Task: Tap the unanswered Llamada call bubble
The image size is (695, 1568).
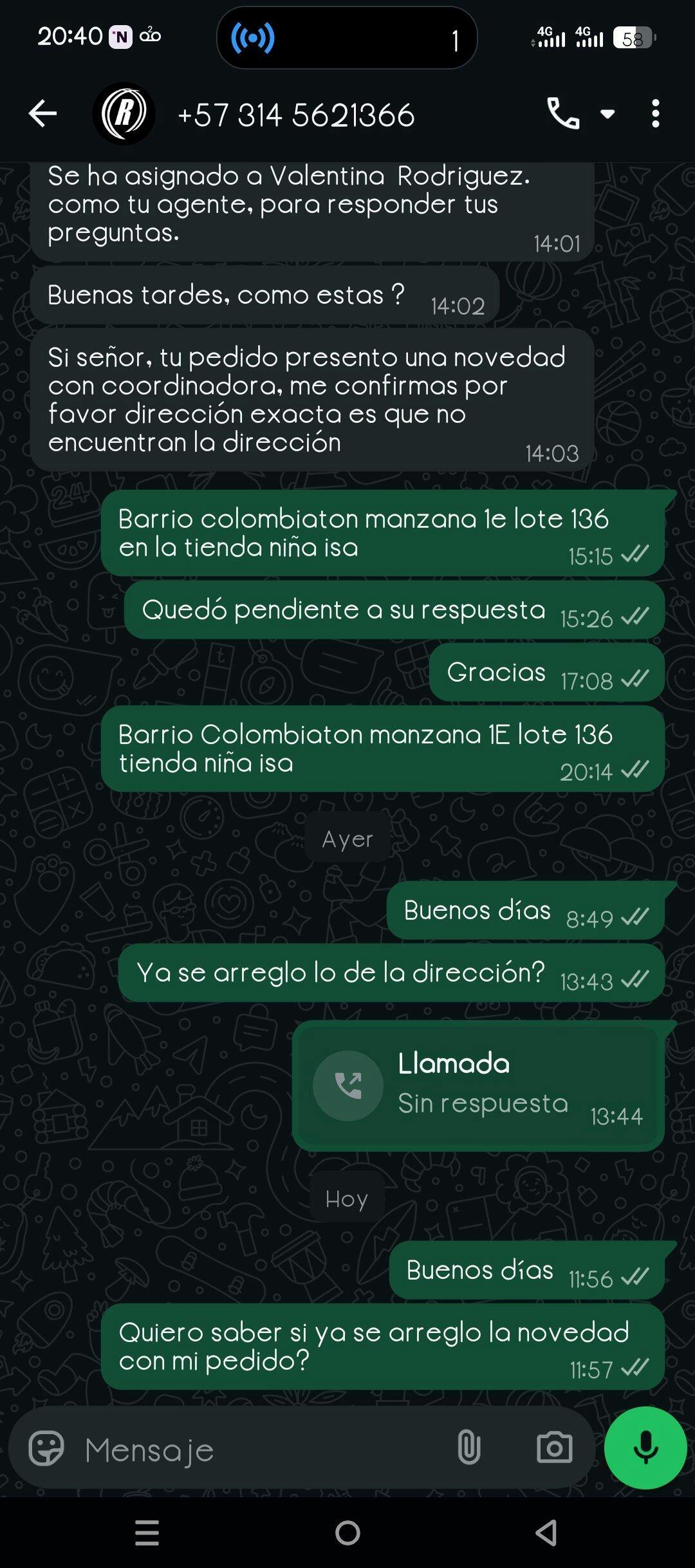Action: (x=477, y=1085)
